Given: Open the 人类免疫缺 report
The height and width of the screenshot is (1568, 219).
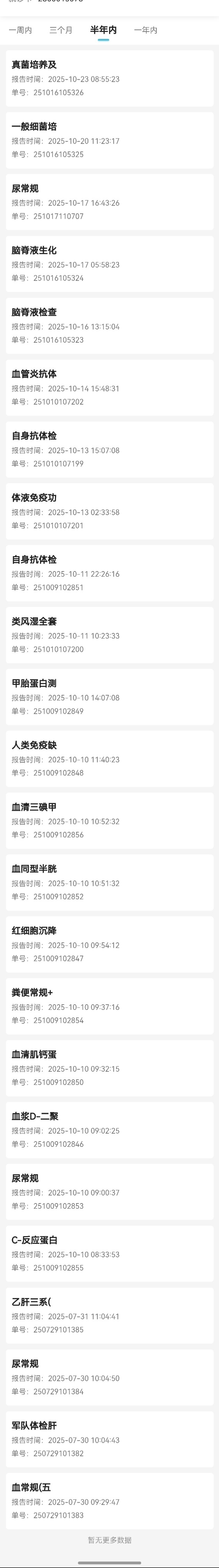Looking at the screenshot, I should click(x=109, y=758).
